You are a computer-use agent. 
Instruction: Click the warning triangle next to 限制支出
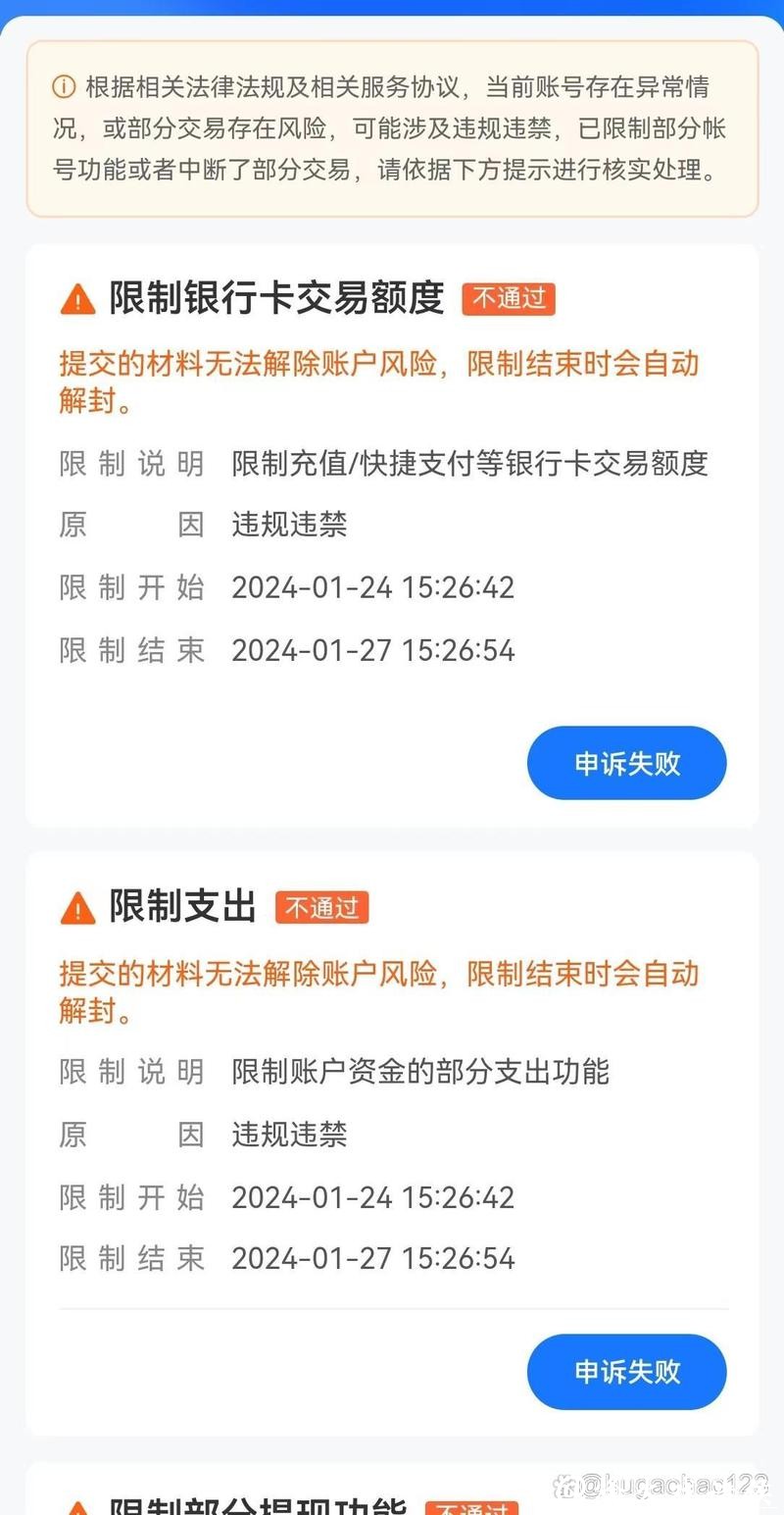point(75,907)
